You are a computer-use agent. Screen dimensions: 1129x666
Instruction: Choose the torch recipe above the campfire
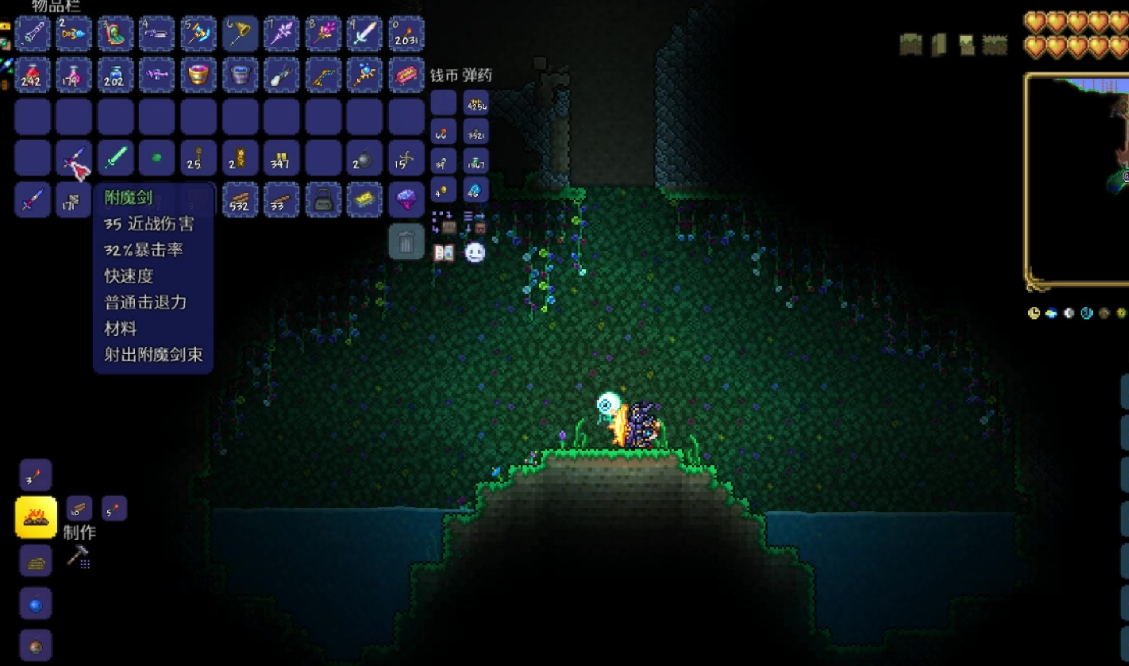coord(36,475)
